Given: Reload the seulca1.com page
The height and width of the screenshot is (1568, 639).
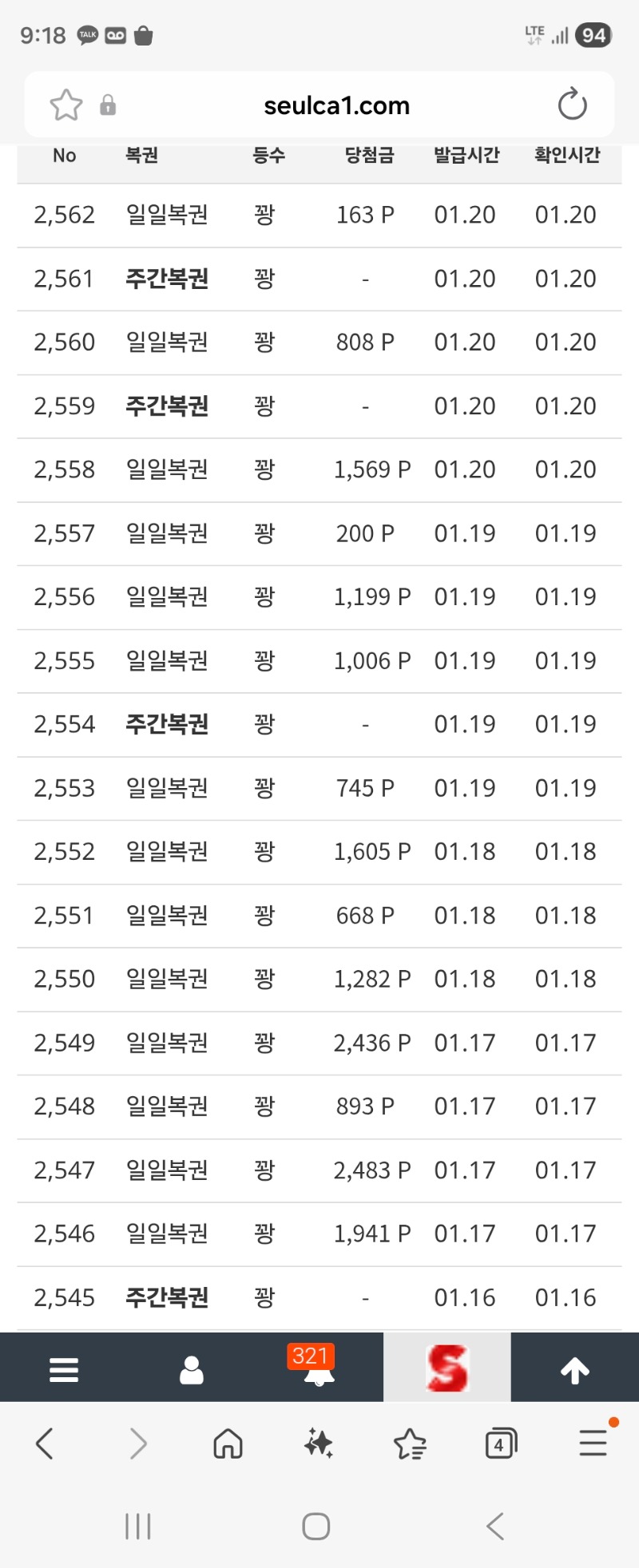Looking at the screenshot, I should 572,105.
